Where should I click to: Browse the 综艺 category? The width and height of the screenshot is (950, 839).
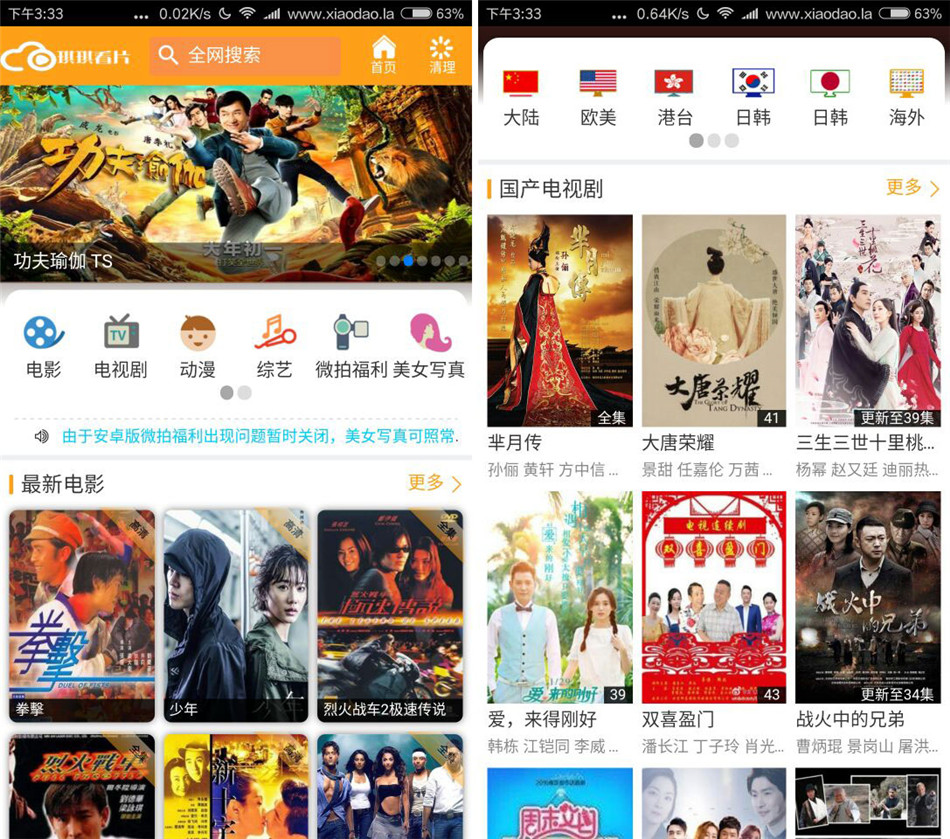pyautogui.click(x=274, y=346)
